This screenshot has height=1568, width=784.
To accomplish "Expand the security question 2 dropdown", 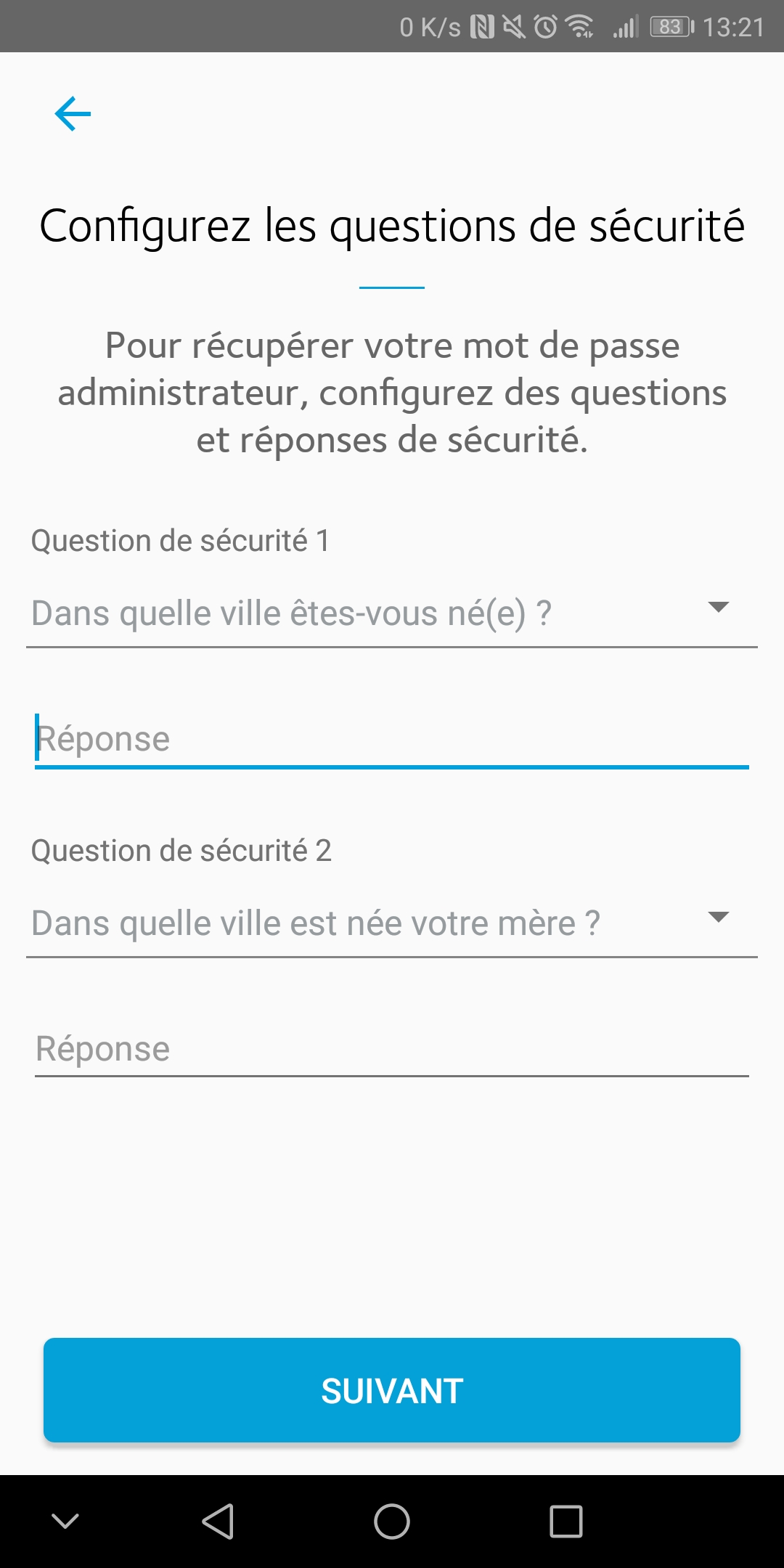I will 392,923.
